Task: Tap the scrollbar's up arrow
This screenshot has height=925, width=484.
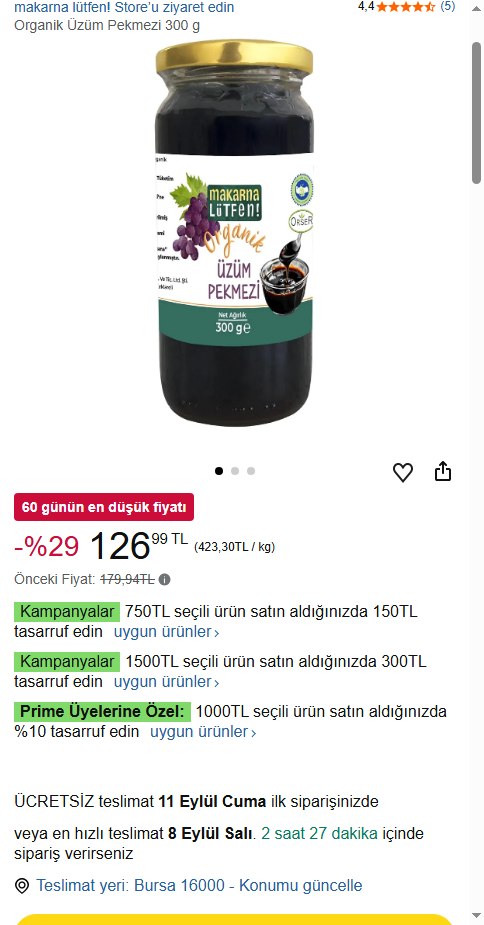Action: (476, 8)
